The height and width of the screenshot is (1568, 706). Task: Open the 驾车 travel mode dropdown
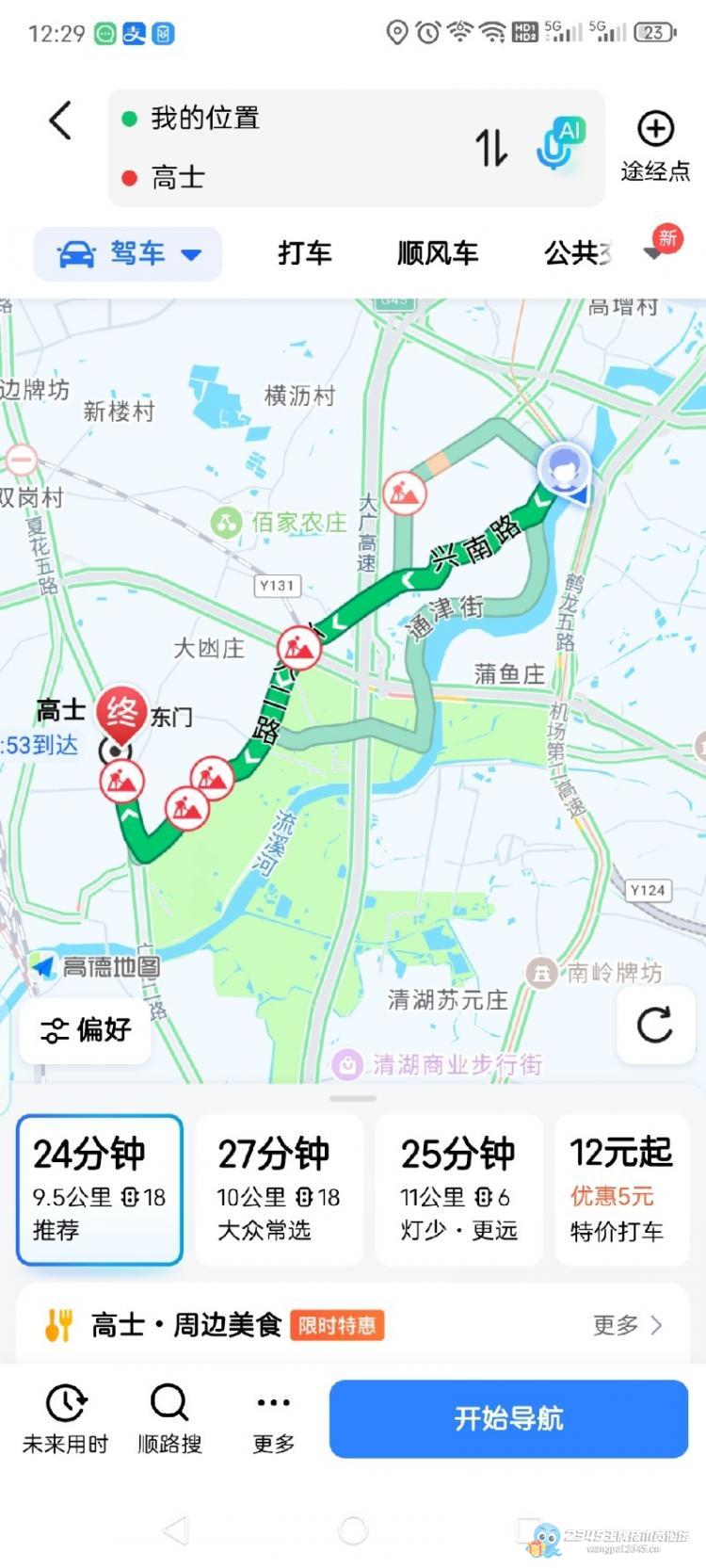(x=128, y=253)
